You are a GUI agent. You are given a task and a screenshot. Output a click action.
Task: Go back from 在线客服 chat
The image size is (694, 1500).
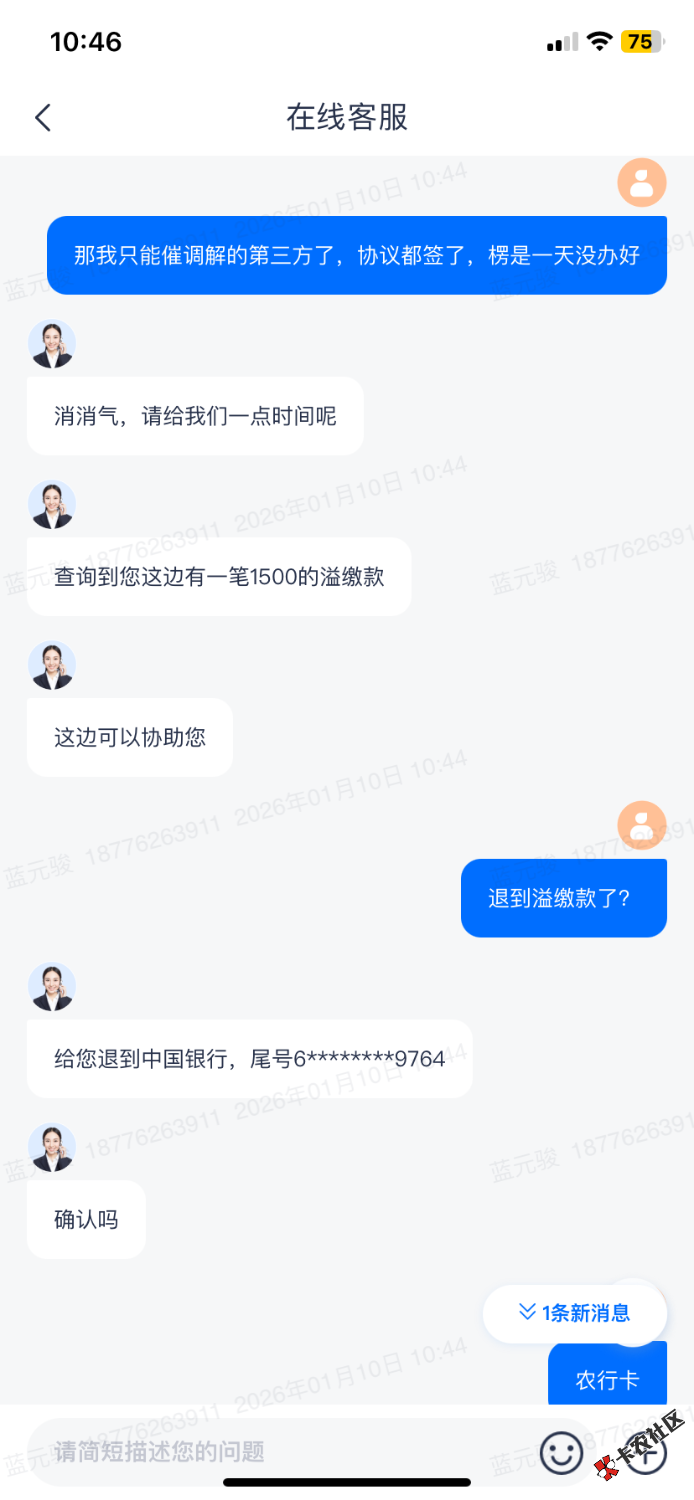(42, 118)
